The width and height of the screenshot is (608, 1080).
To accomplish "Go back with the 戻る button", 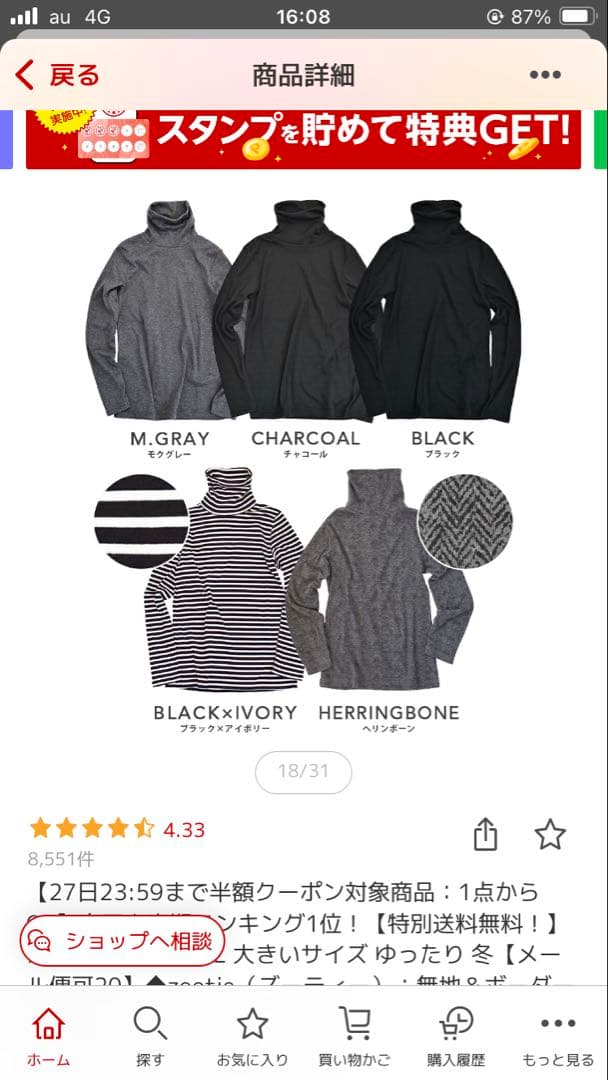I will 57,75.
